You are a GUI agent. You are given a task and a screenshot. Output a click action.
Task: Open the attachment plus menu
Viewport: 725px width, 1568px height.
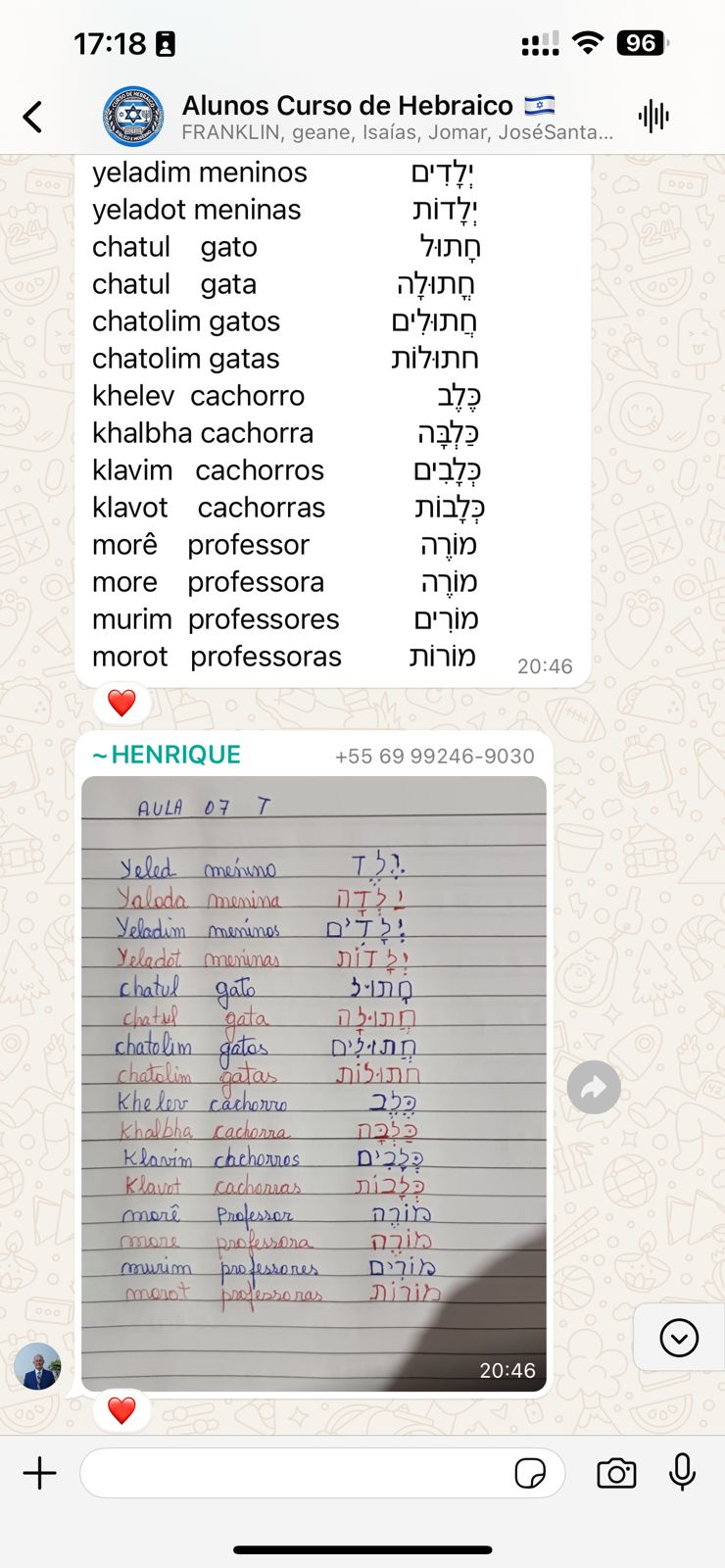pos(40,1473)
